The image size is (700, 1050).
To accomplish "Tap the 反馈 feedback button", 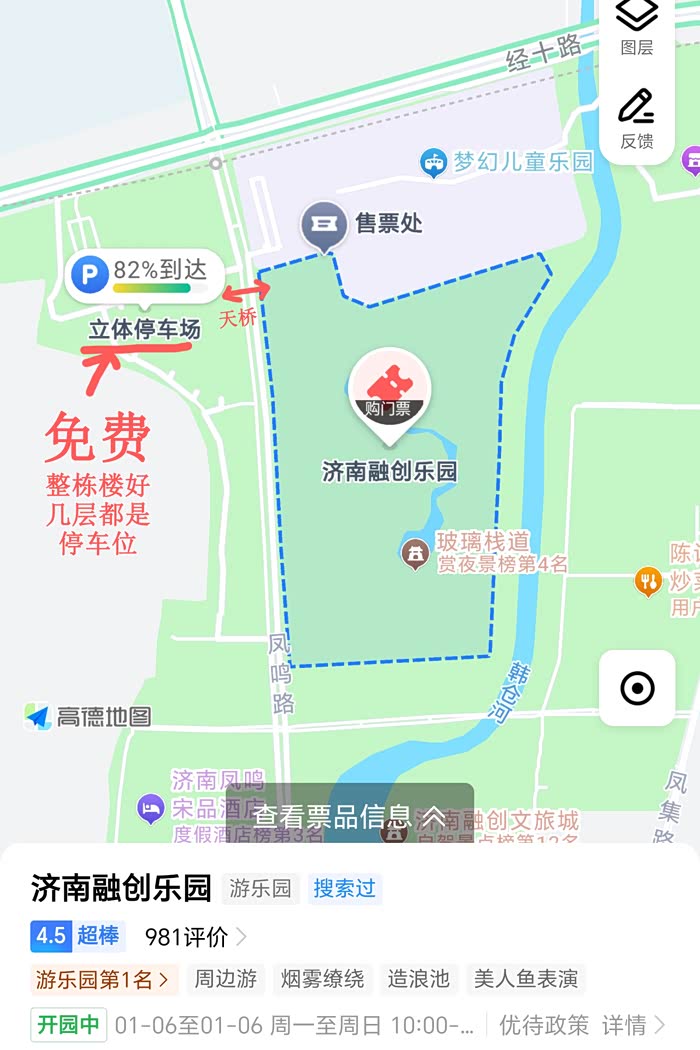I will tap(636, 118).
